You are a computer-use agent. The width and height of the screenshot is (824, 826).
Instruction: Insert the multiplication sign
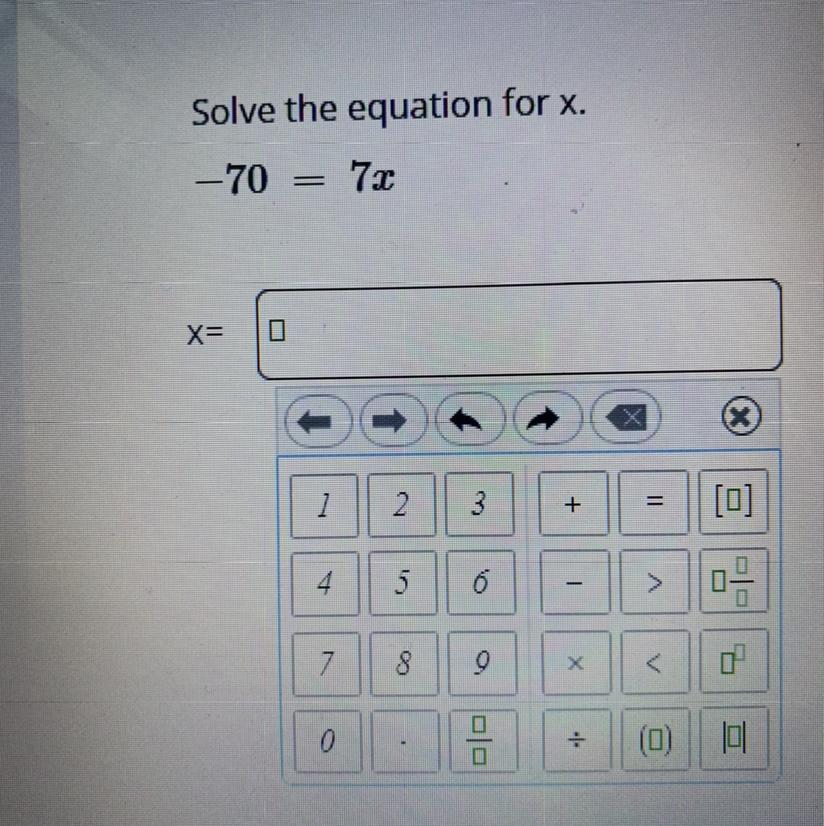pyautogui.click(x=576, y=662)
